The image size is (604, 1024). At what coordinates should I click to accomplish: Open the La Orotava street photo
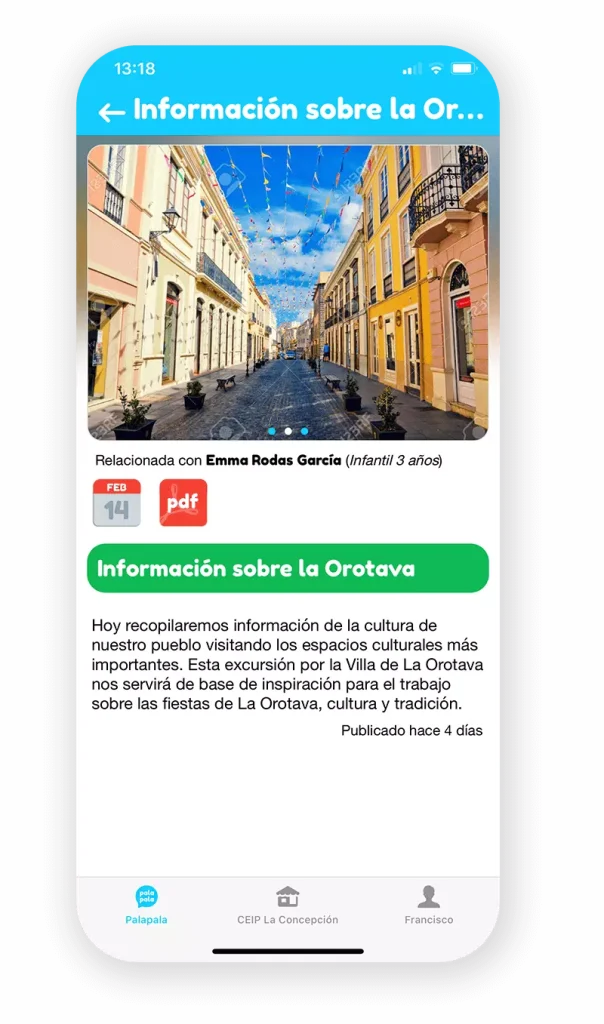(x=288, y=290)
